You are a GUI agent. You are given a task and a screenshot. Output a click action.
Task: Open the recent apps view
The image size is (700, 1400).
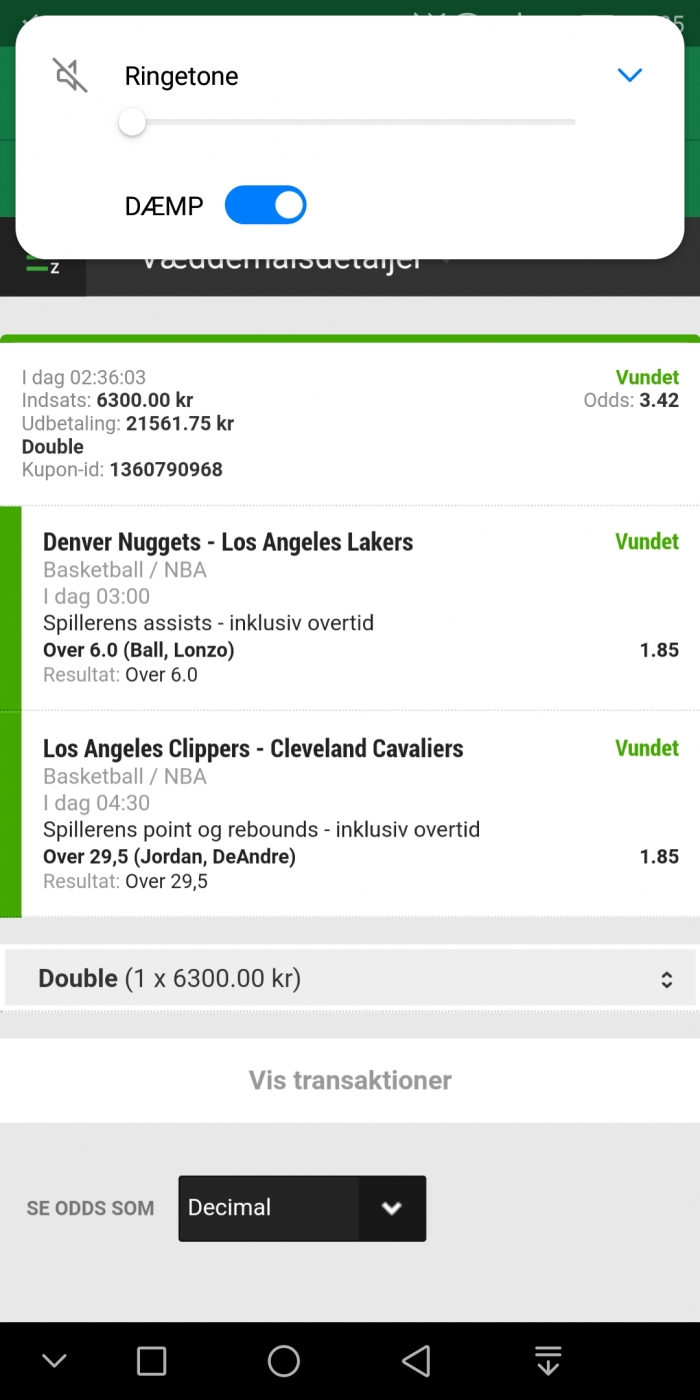coord(151,1361)
